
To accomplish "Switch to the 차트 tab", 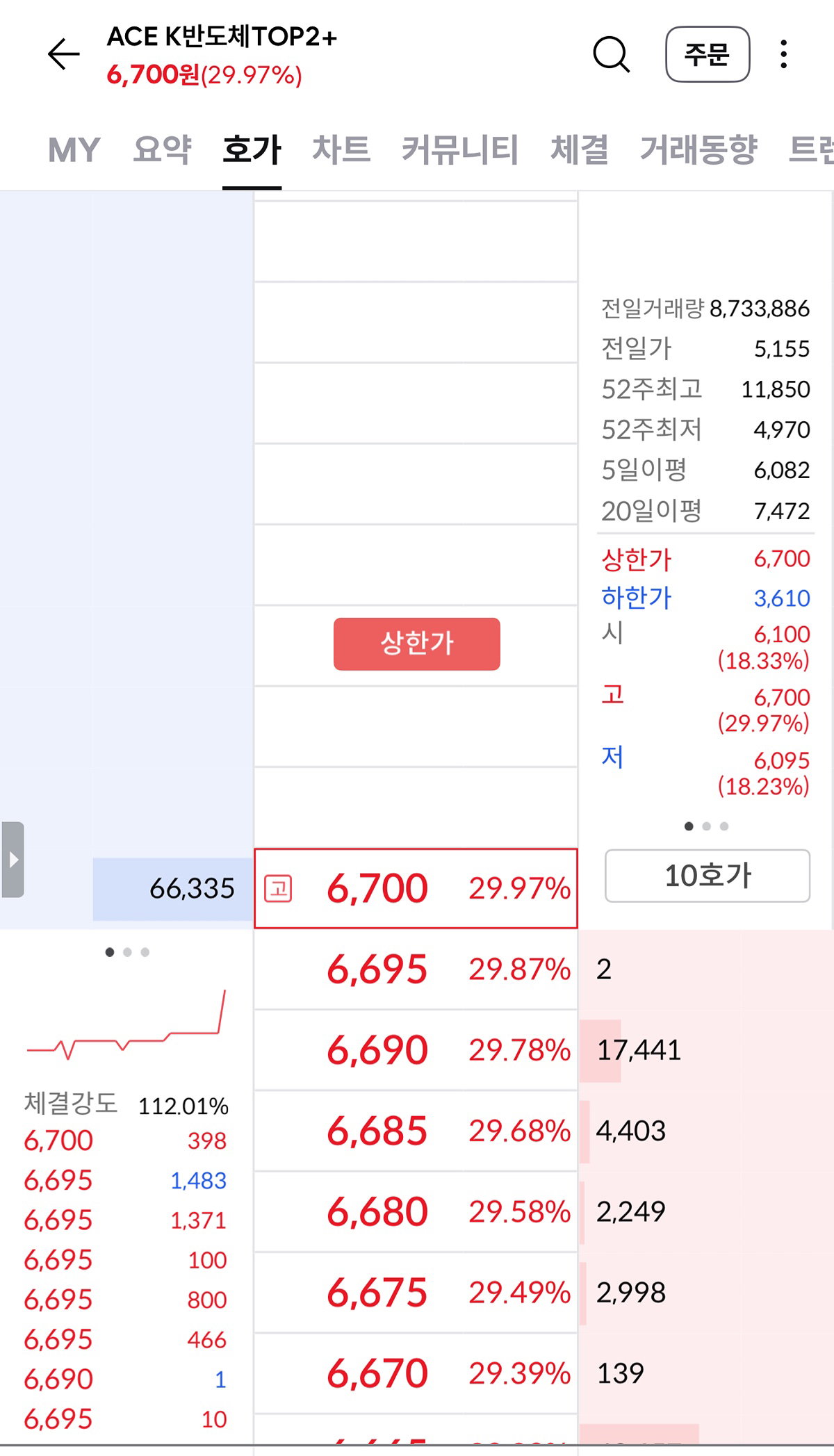I will 341,149.
